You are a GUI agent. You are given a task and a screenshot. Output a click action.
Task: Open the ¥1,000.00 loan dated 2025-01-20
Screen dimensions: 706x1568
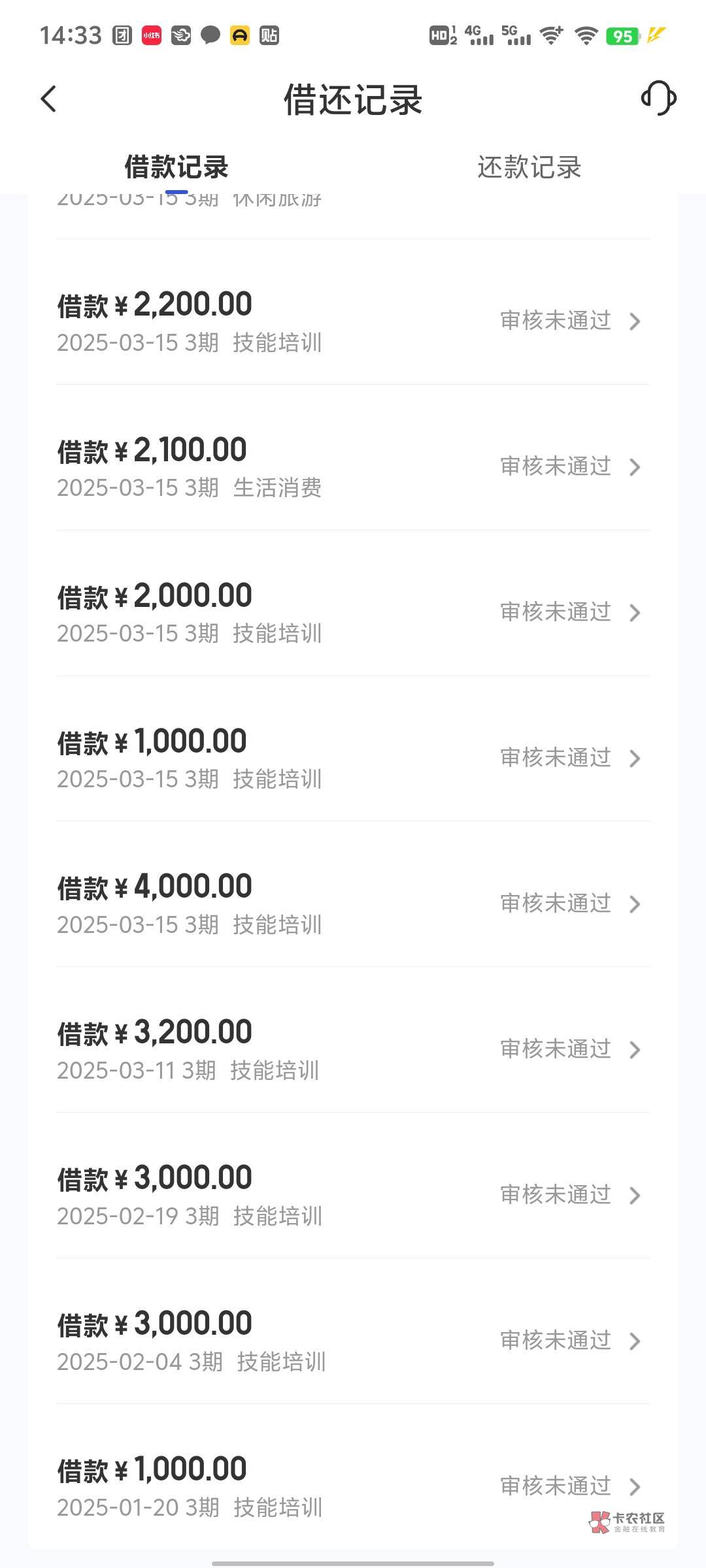[353, 1486]
